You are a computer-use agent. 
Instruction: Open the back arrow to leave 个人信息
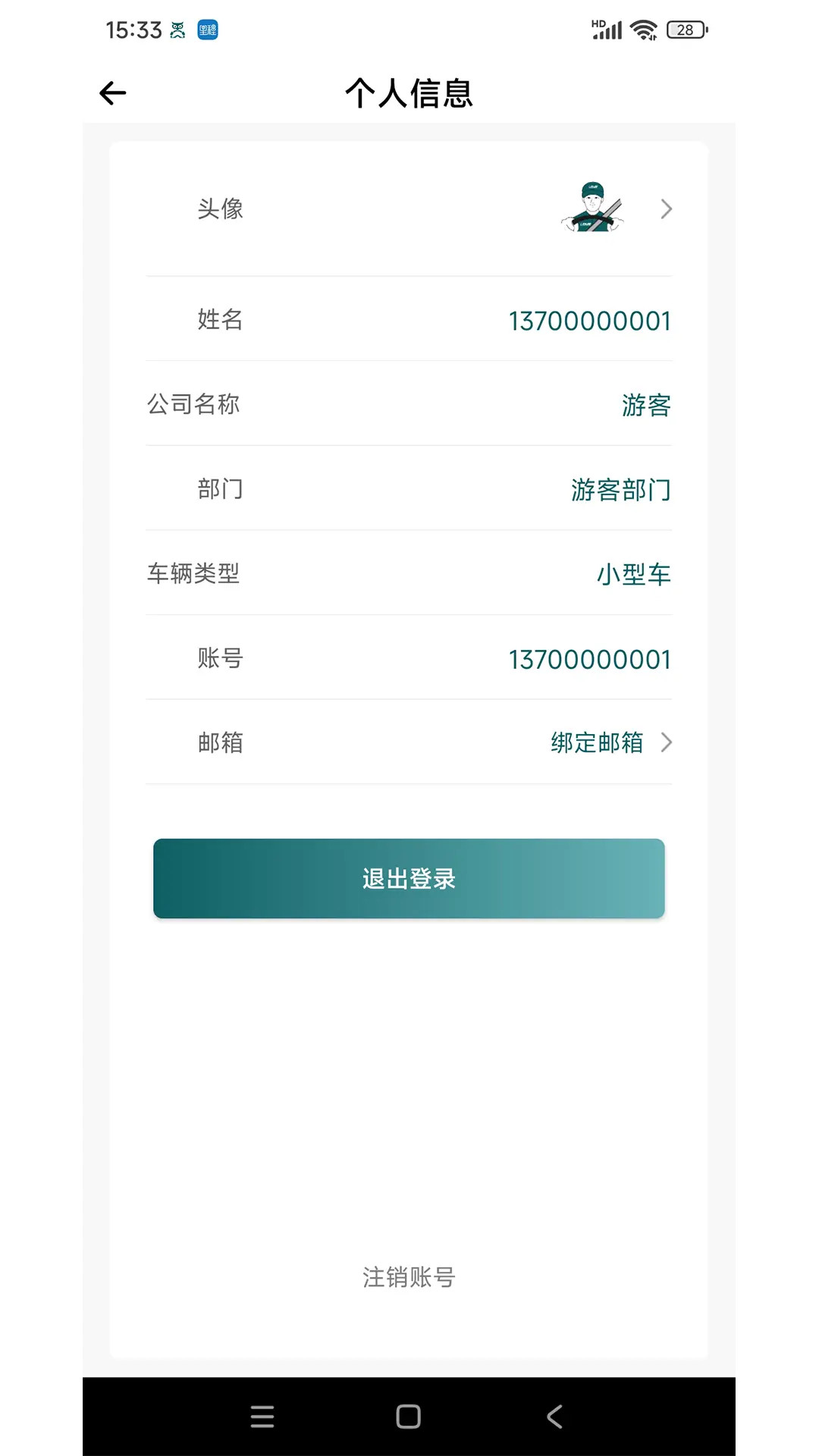(x=111, y=93)
